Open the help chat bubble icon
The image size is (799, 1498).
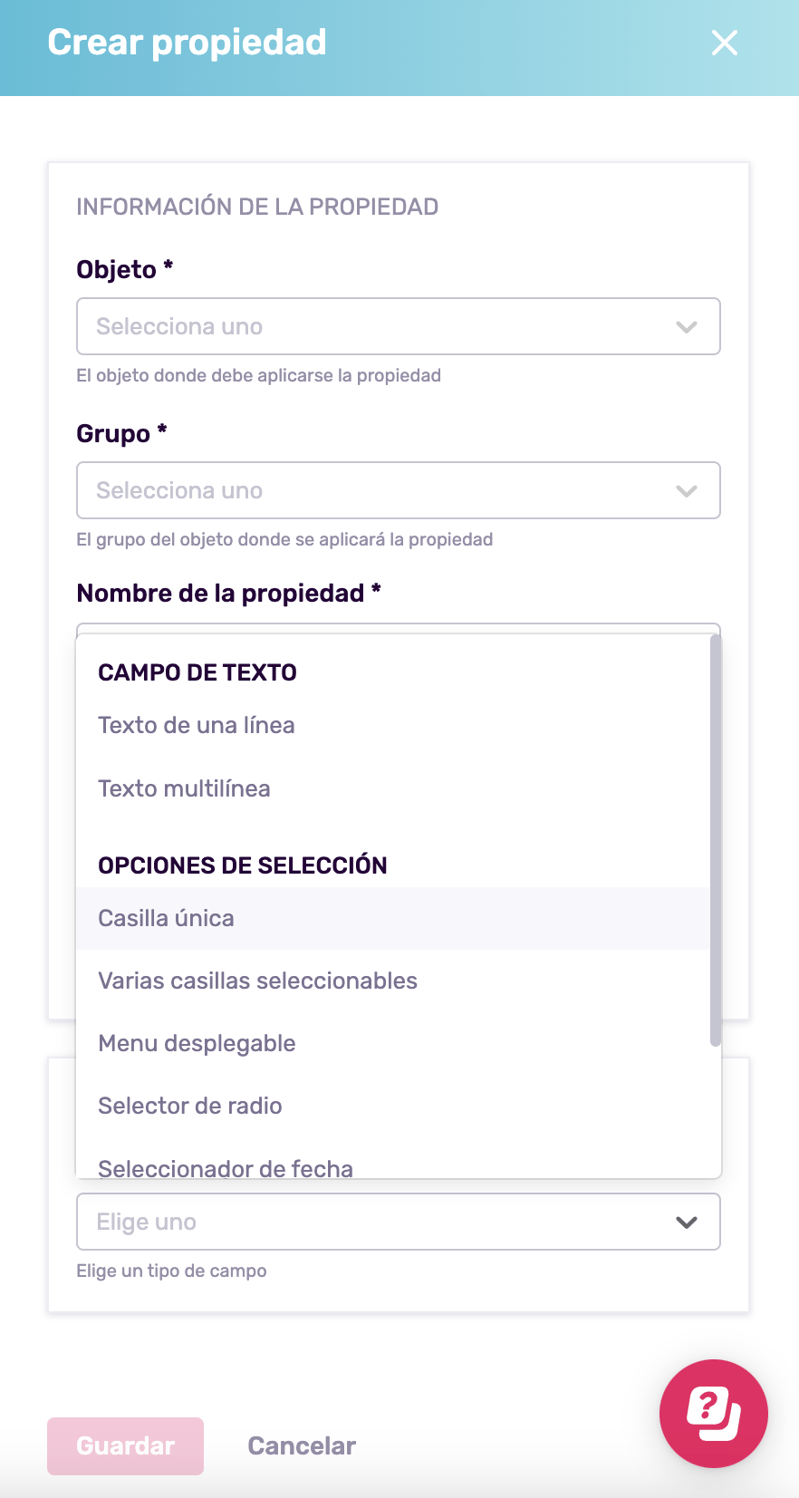point(713,1414)
